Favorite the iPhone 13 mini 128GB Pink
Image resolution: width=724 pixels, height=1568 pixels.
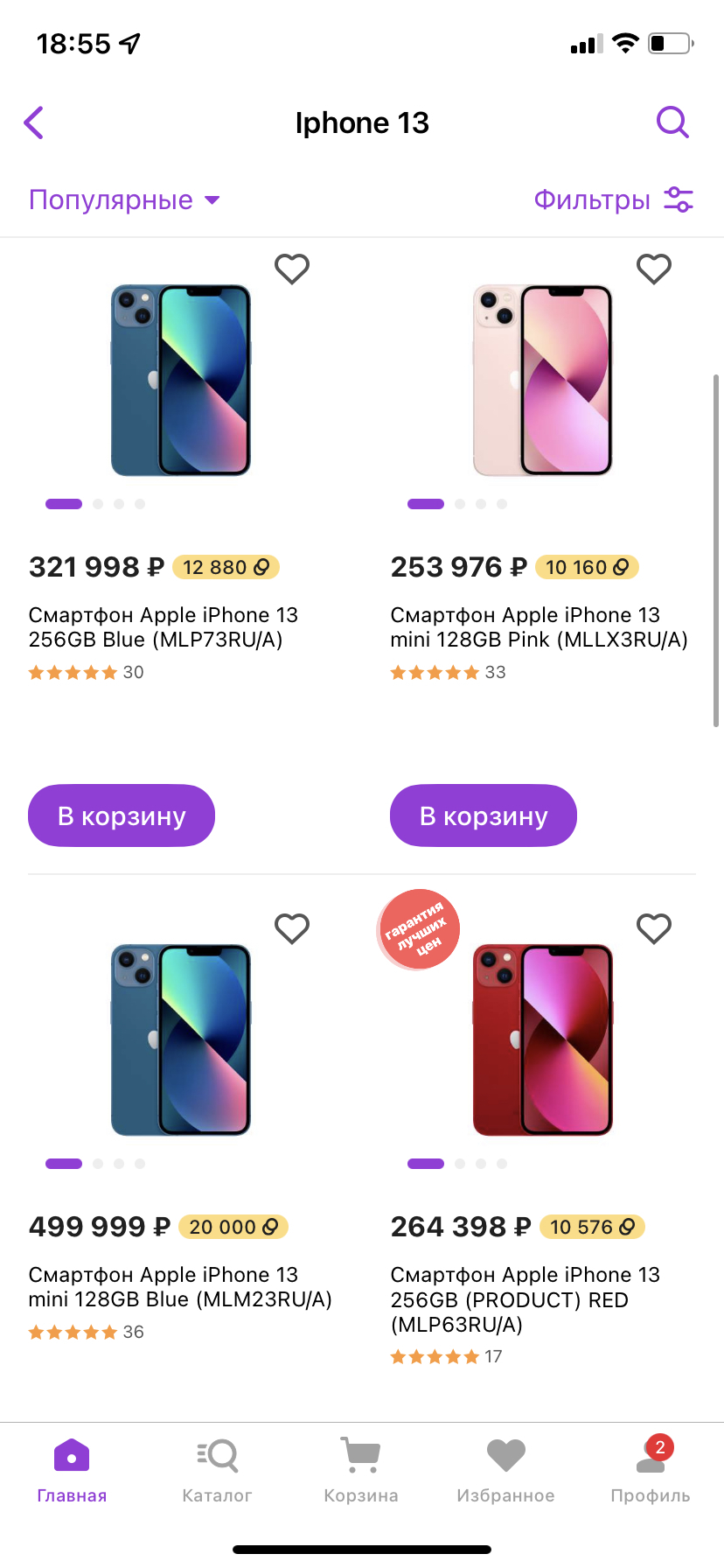click(x=654, y=269)
